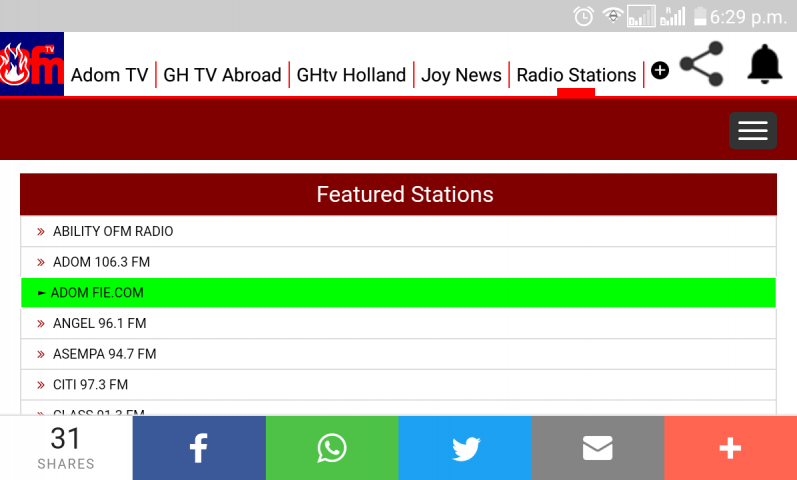The image size is (797, 480).
Task: Open ABILITY OFM RADIO station
Action: 113,231
